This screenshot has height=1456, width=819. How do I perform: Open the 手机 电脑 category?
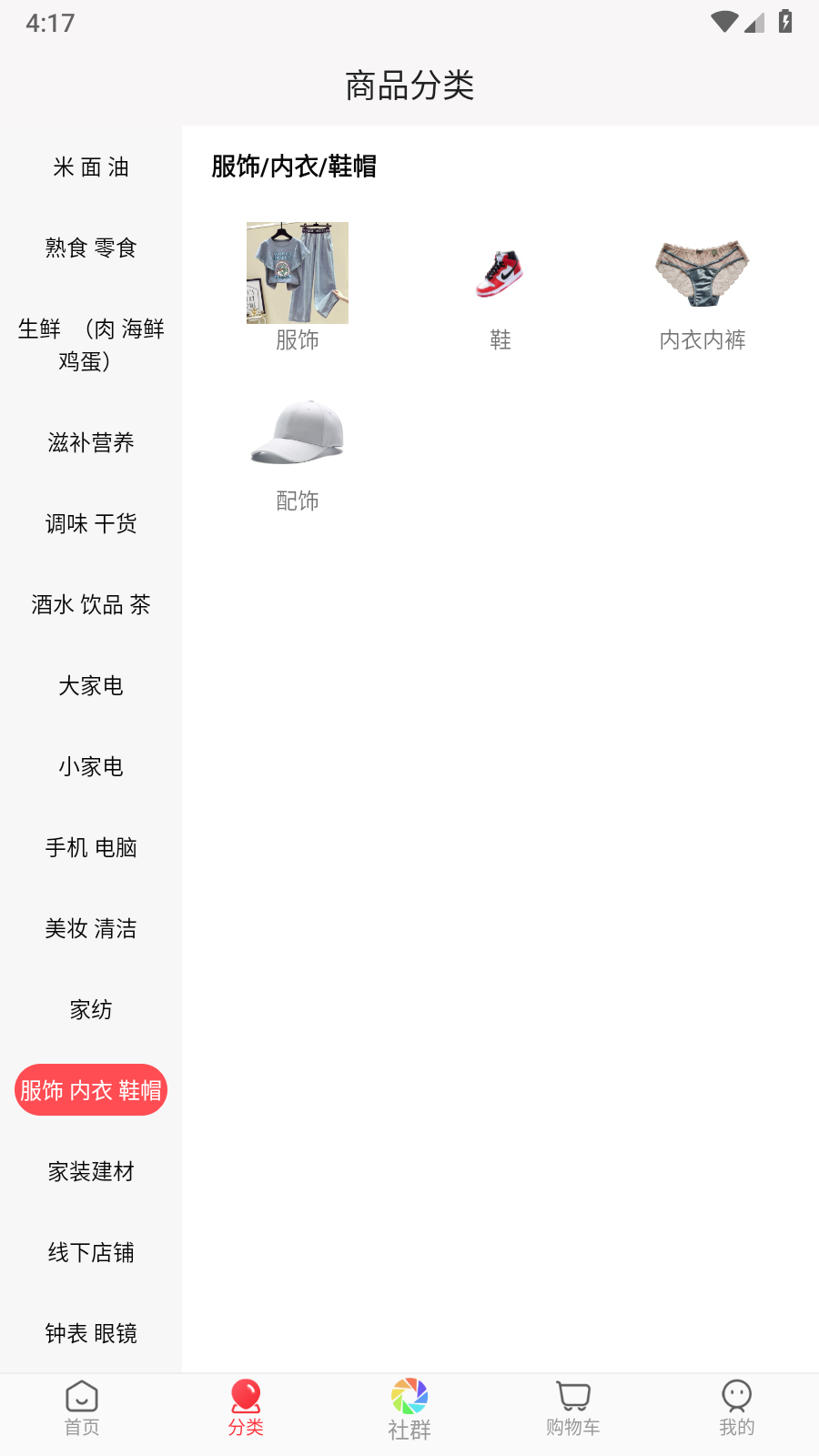(x=91, y=847)
